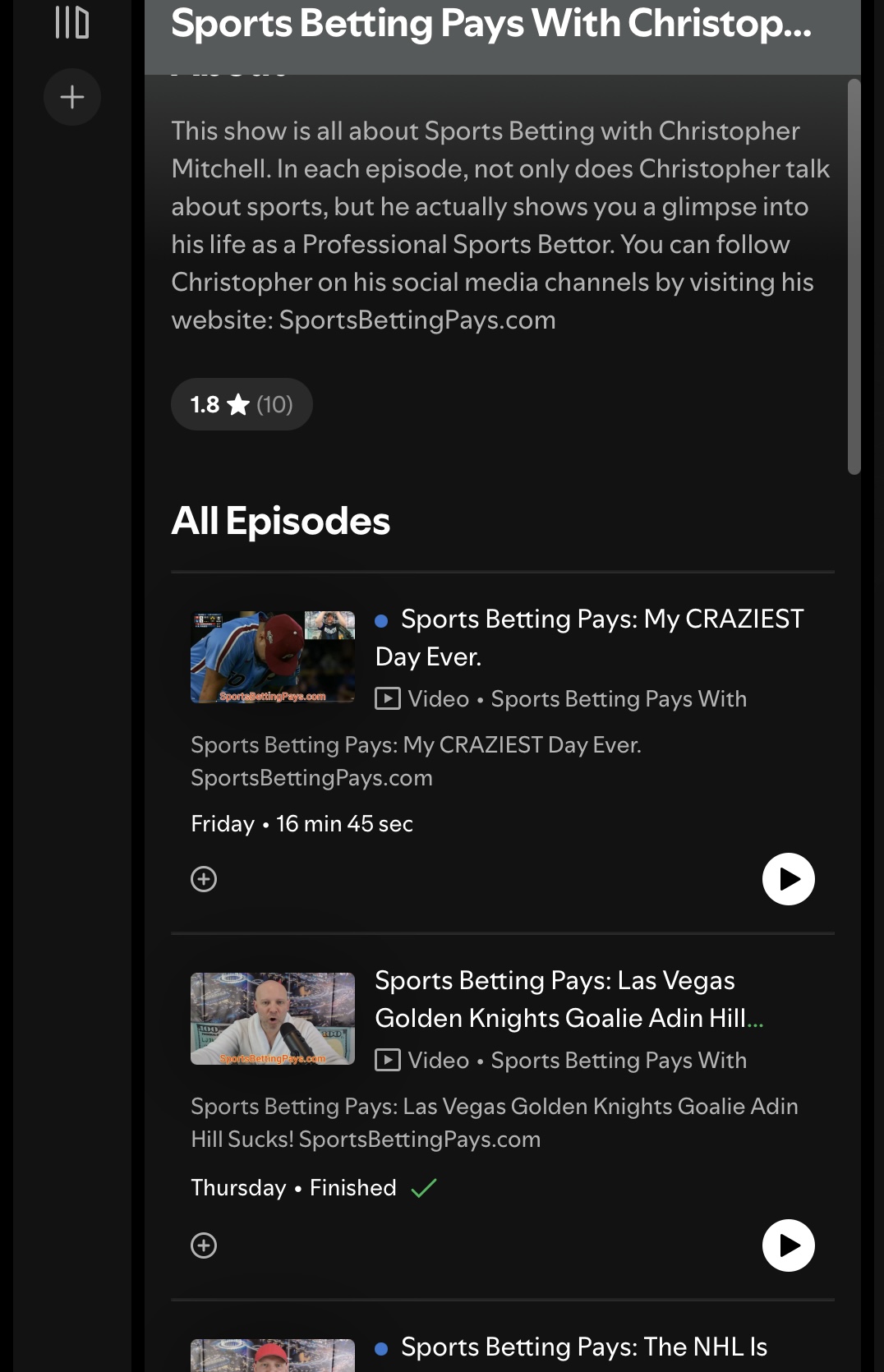Open Your Library icon in sidebar
The height and width of the screenshot is (1372, 884).
pyautogui.click(x=72, y=21)
